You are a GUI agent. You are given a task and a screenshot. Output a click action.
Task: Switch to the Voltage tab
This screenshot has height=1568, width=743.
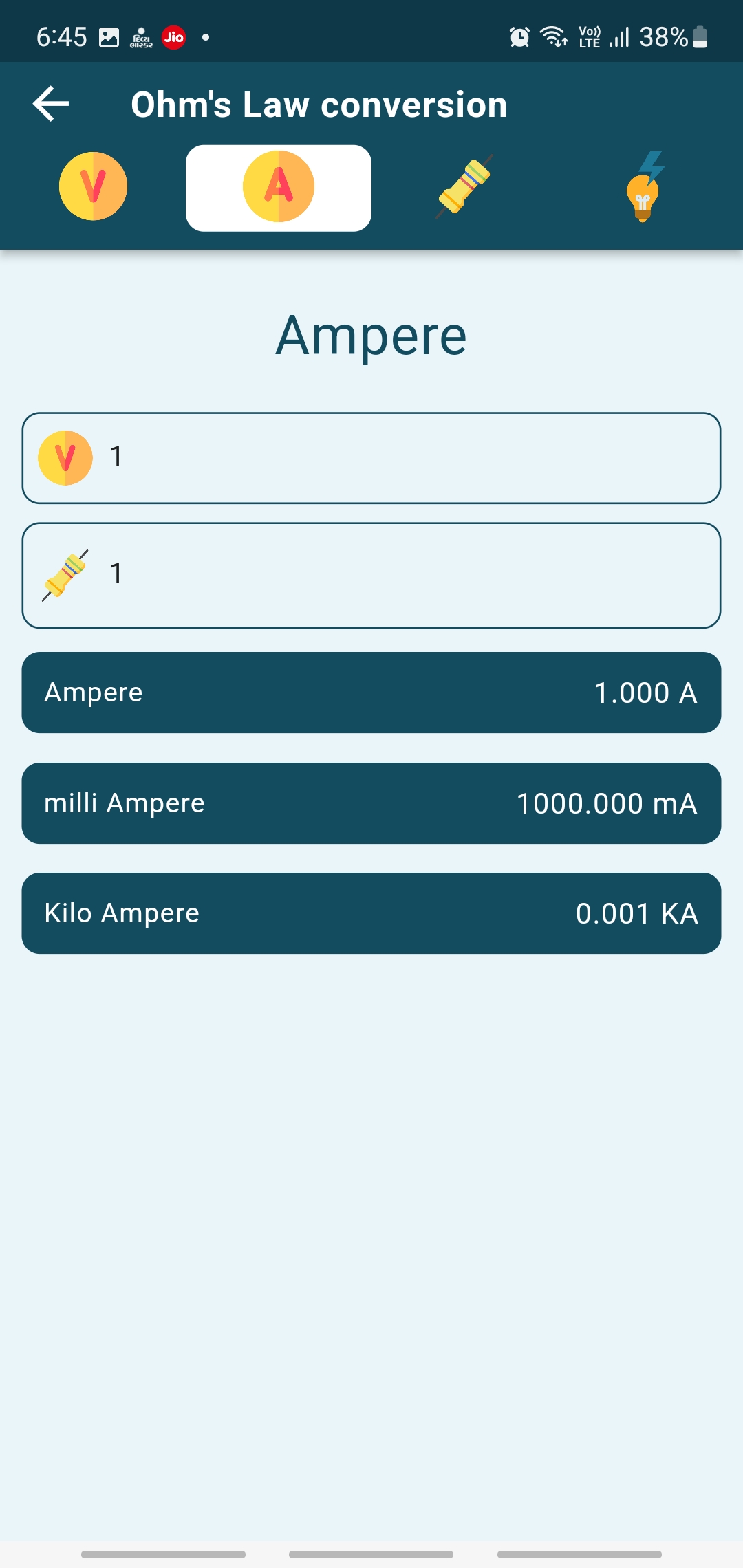94,186
